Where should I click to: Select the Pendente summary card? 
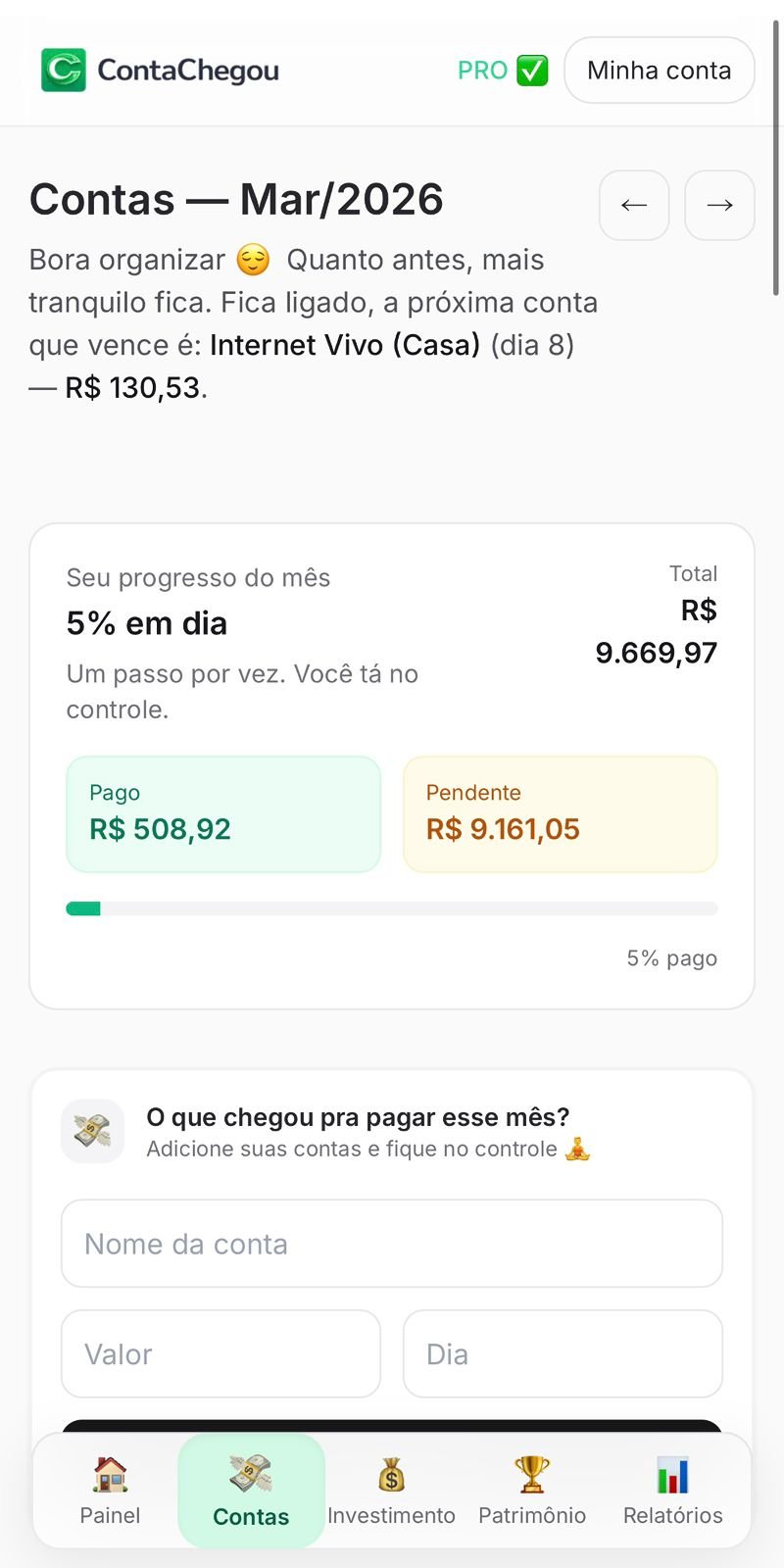[x=560, y=813]
